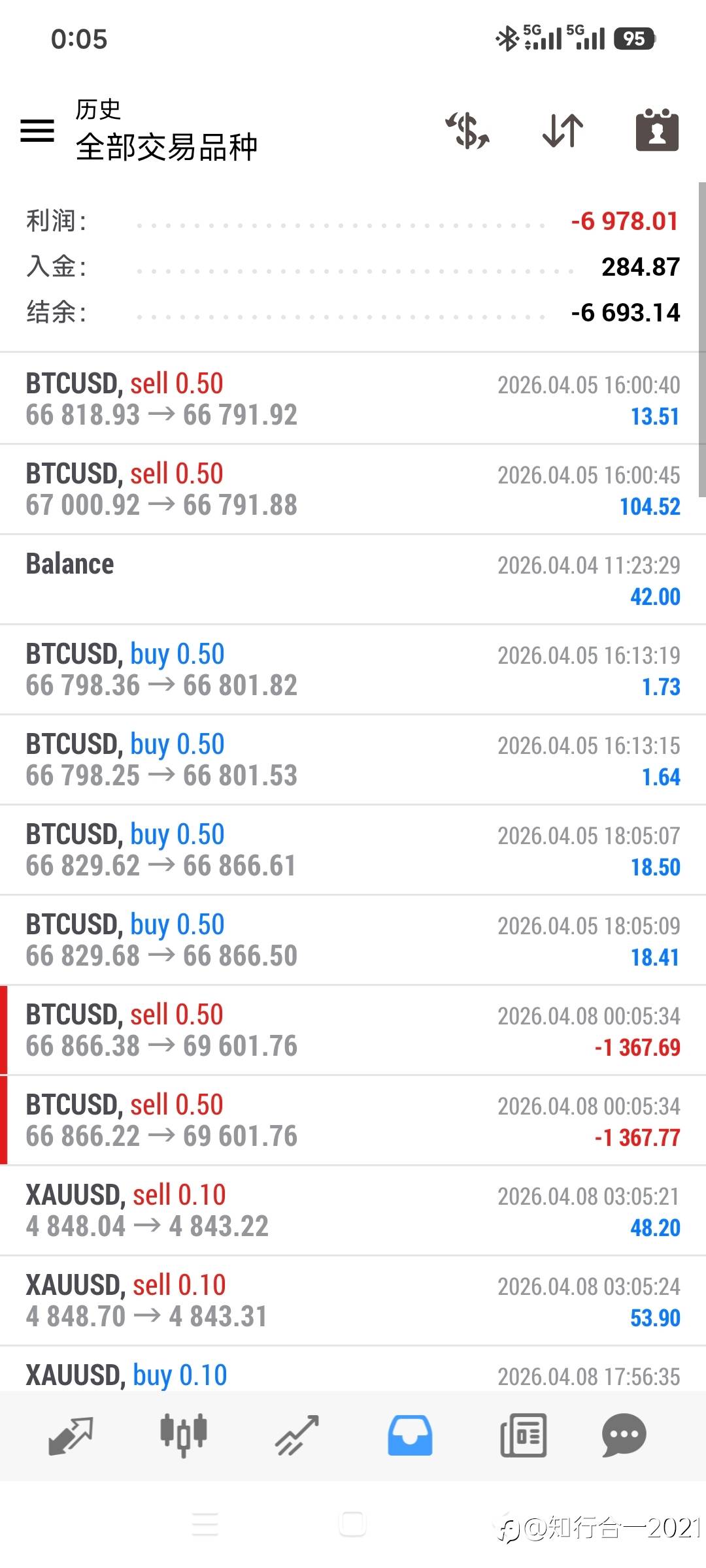View the BTCUSD sell trade losing 1 367.69
The image size is (706, 1568).
pyautogui.click(x=353, y=1030)
